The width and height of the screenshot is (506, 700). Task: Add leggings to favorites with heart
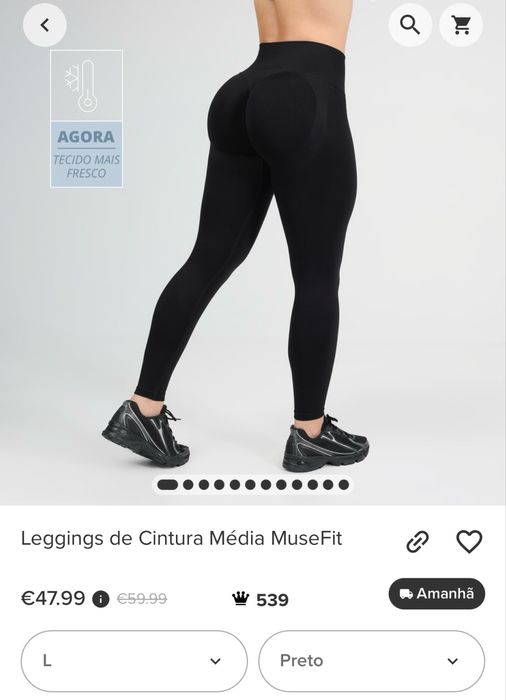click(x=469, y=541)
